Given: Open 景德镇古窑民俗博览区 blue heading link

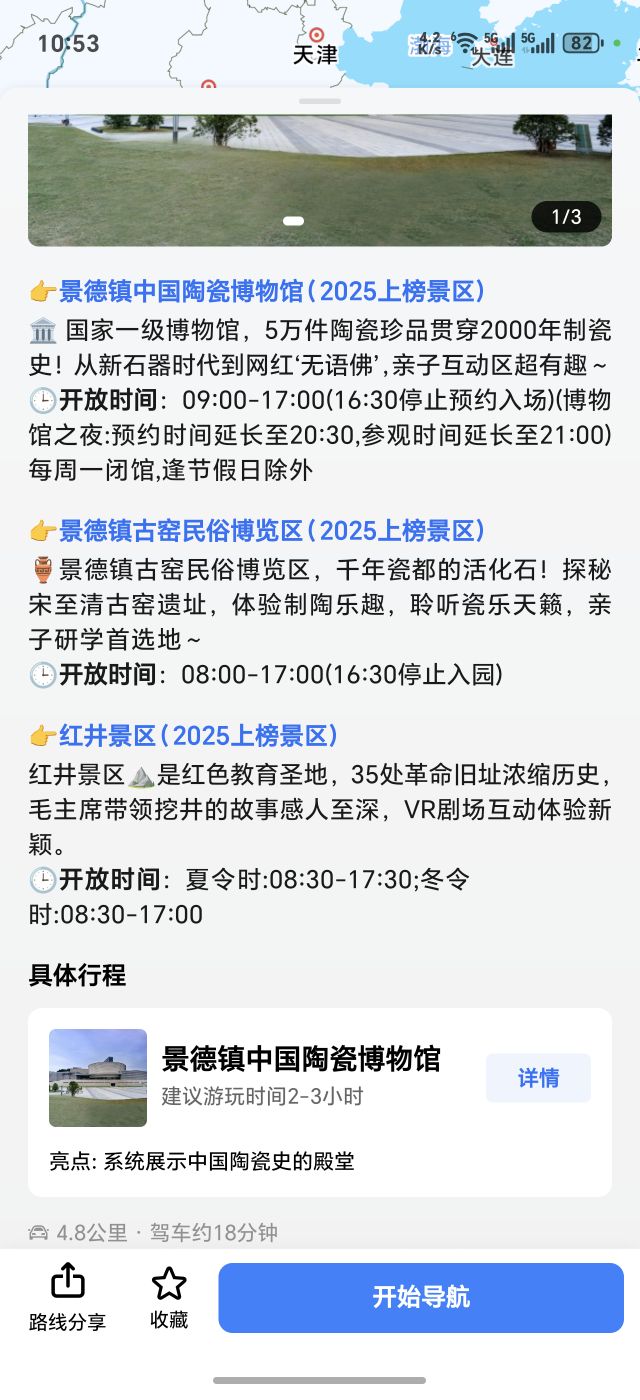Looking at the screenshot, I should pyautogui.click(x=271, y=530).
